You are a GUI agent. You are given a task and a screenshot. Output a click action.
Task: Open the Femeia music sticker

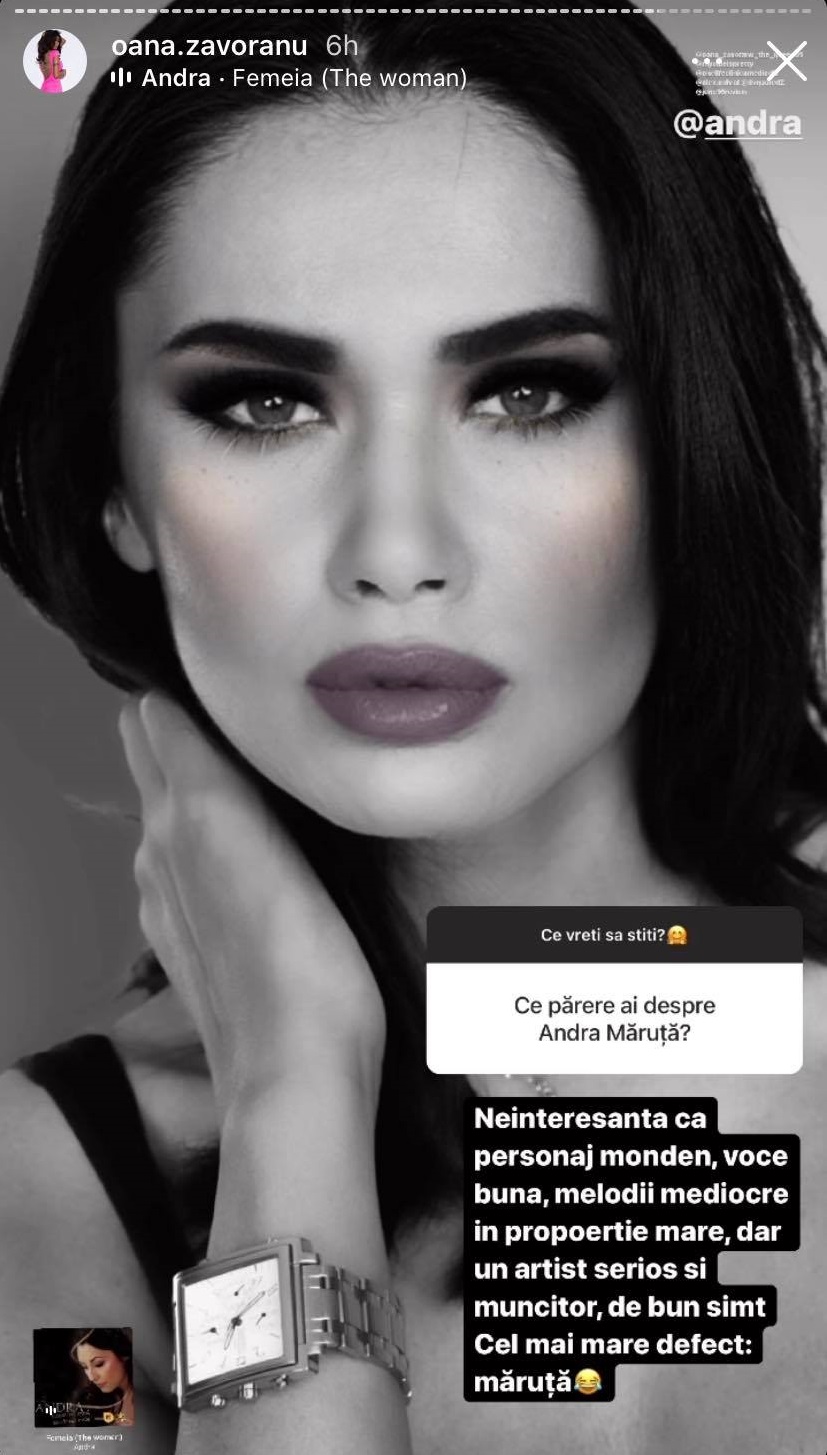click(x=83, y=1379)
